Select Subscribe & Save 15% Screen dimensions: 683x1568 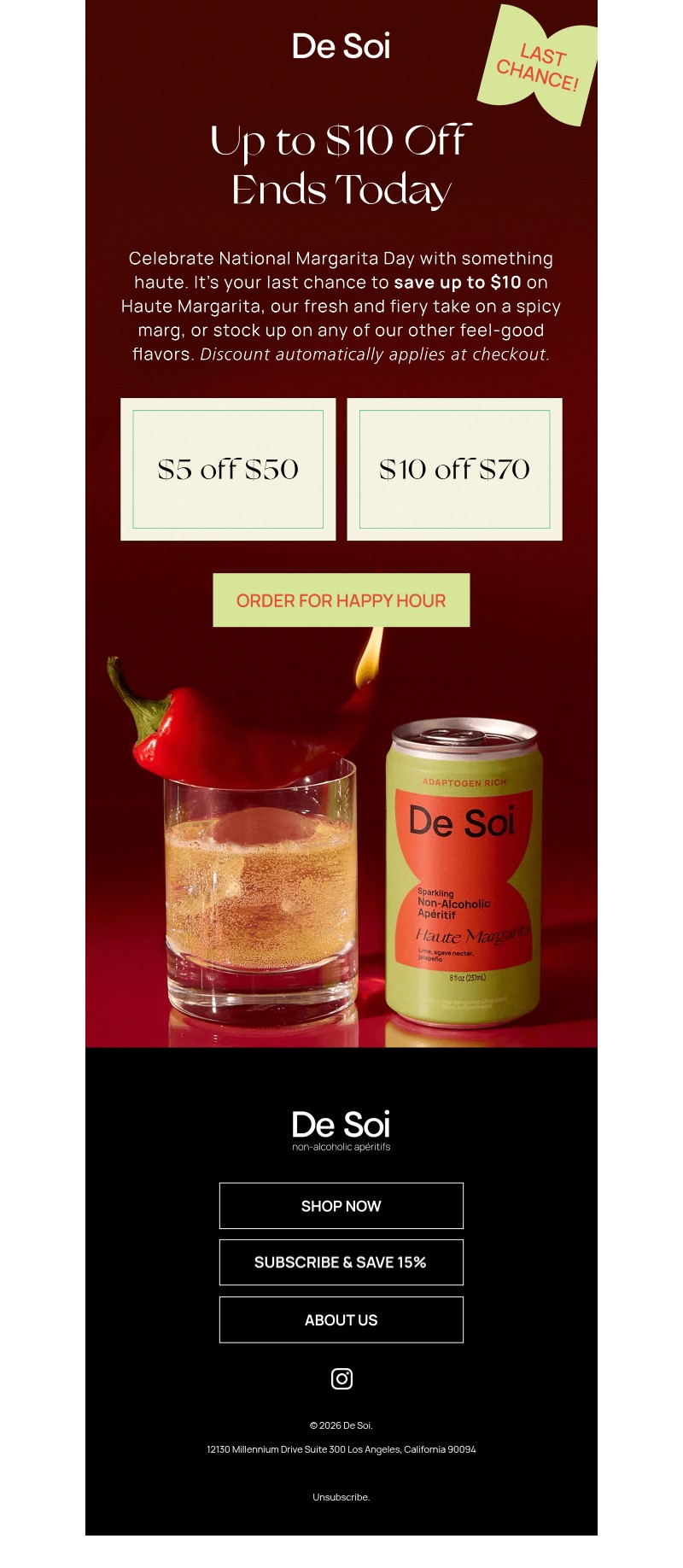tap(341, 1262)
